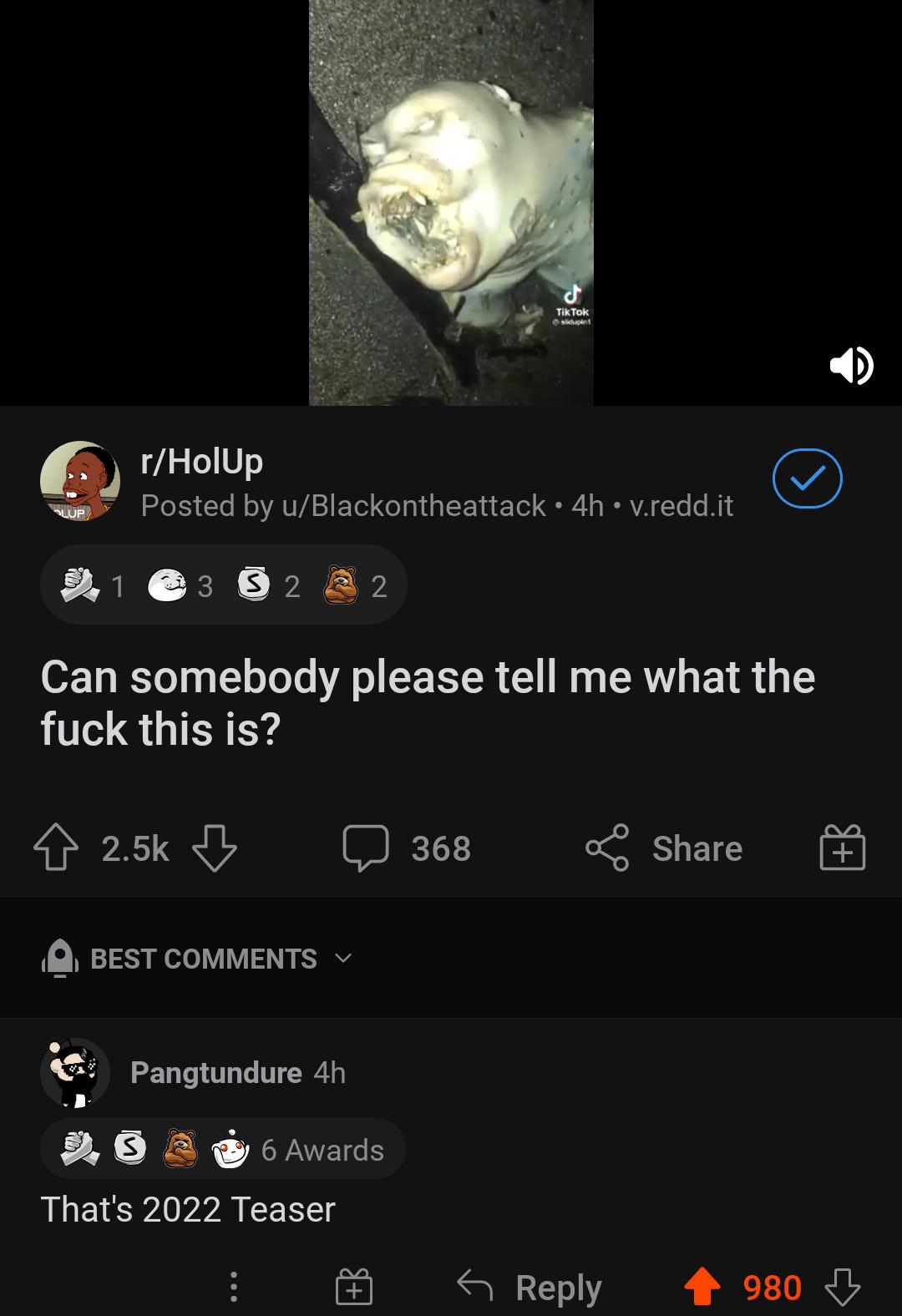
Task: Give an award to Pangtundure's comment
Action: [x=353, y=1287]
